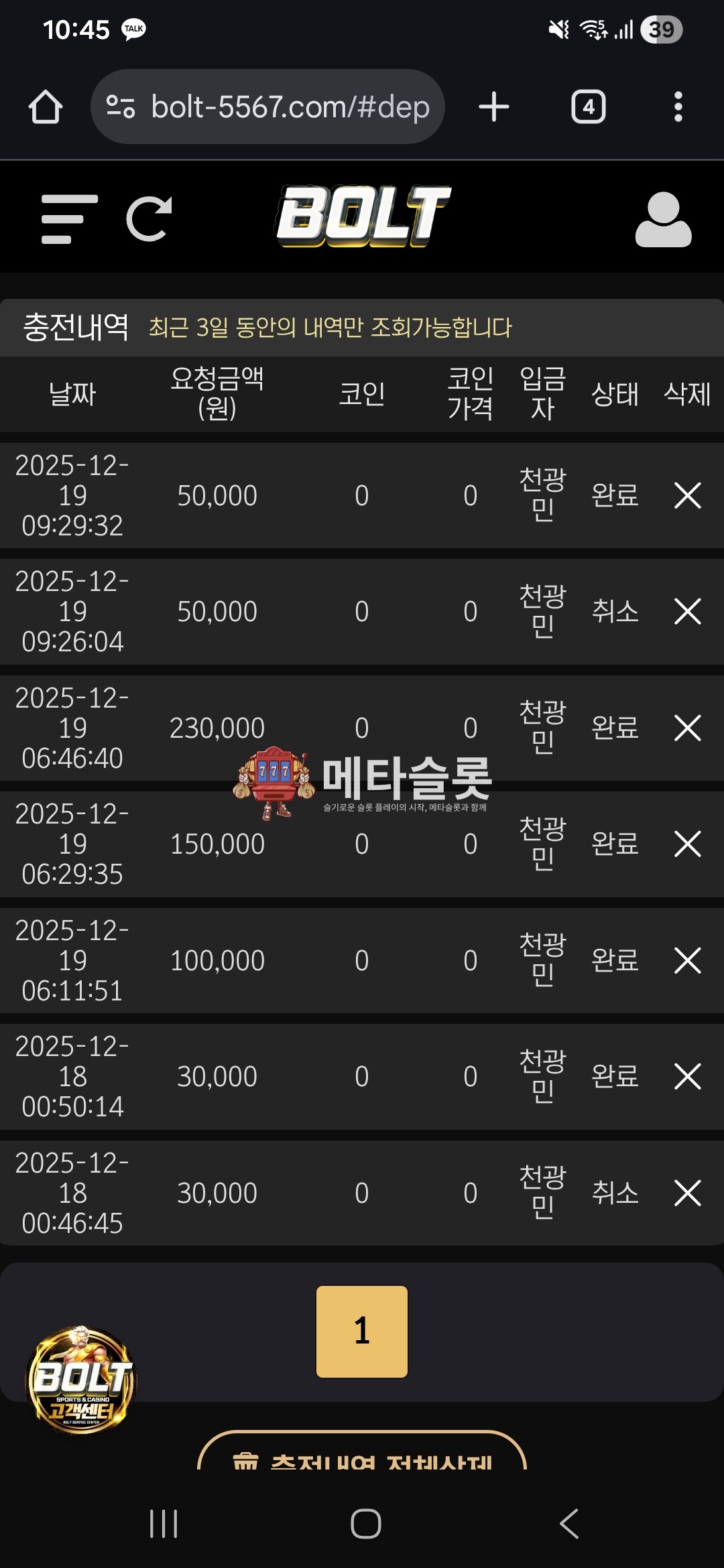Open the hamburger menu
Viewport: 724px width, 1568px height.
coord(69,219)
